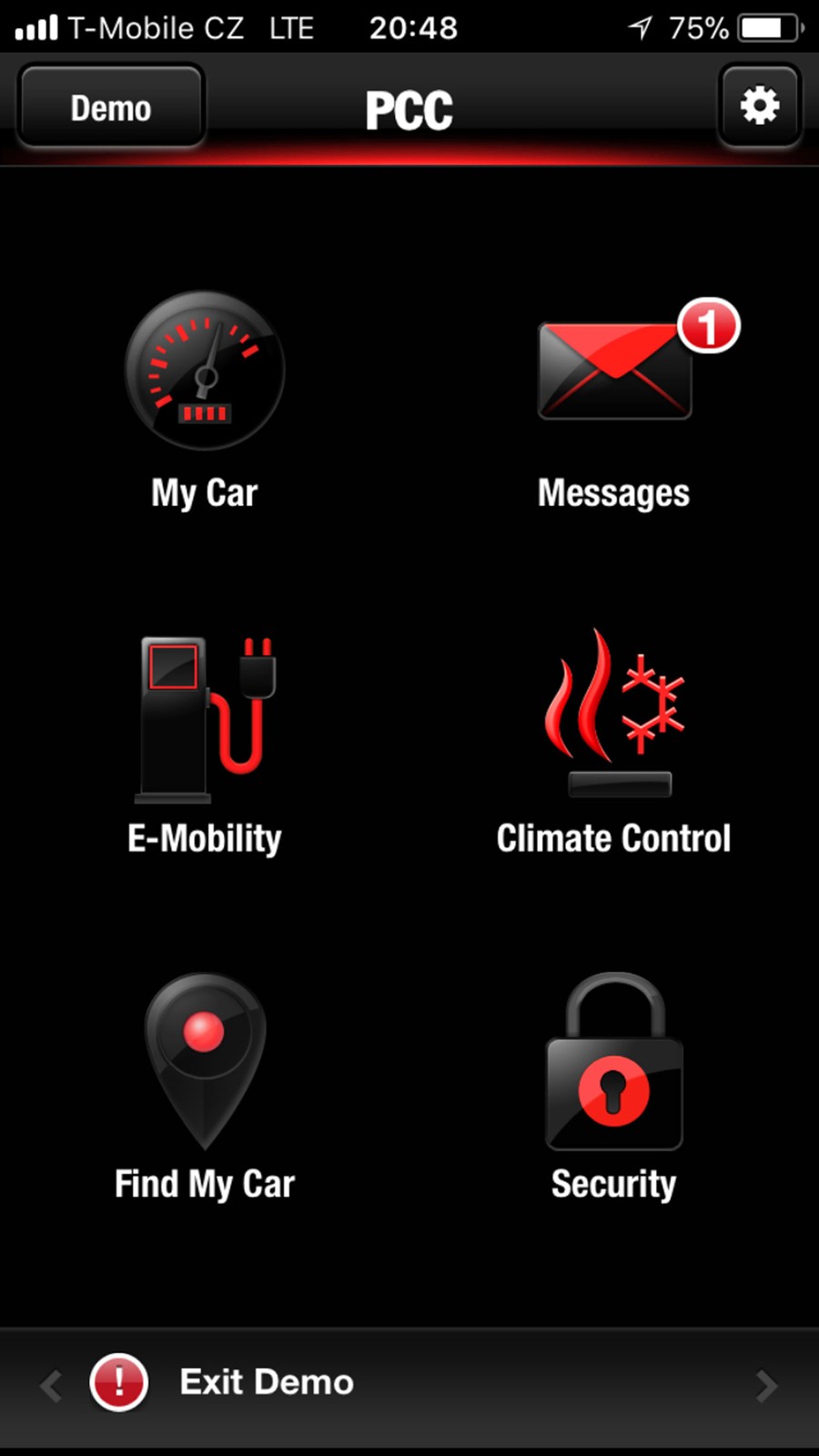Open the settings gear icon
819x1456 pixels.
click(761, 106)
